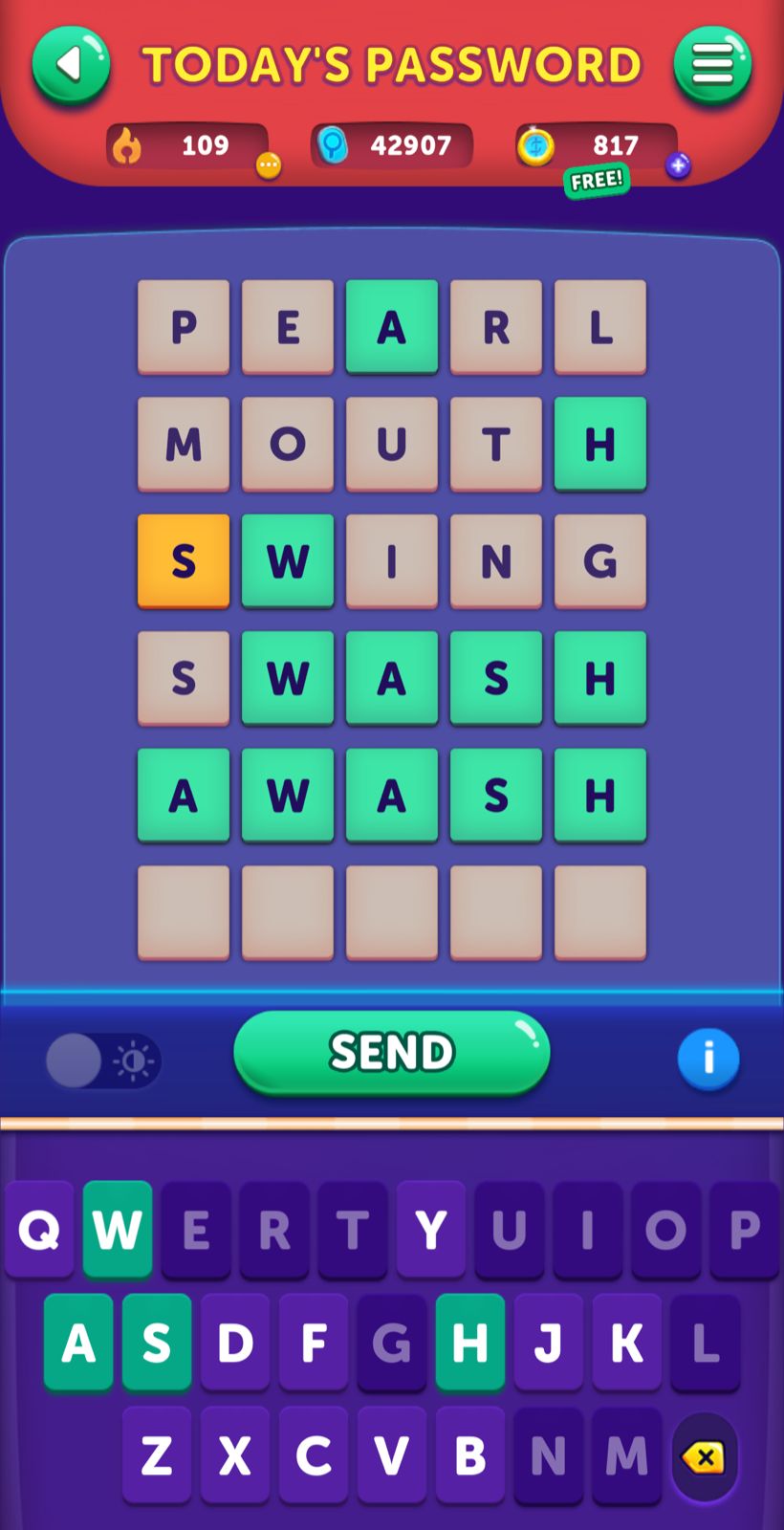This screenshot has height=1530, width=784.
Task: Type the letter D
Action: click(235, 1343)
